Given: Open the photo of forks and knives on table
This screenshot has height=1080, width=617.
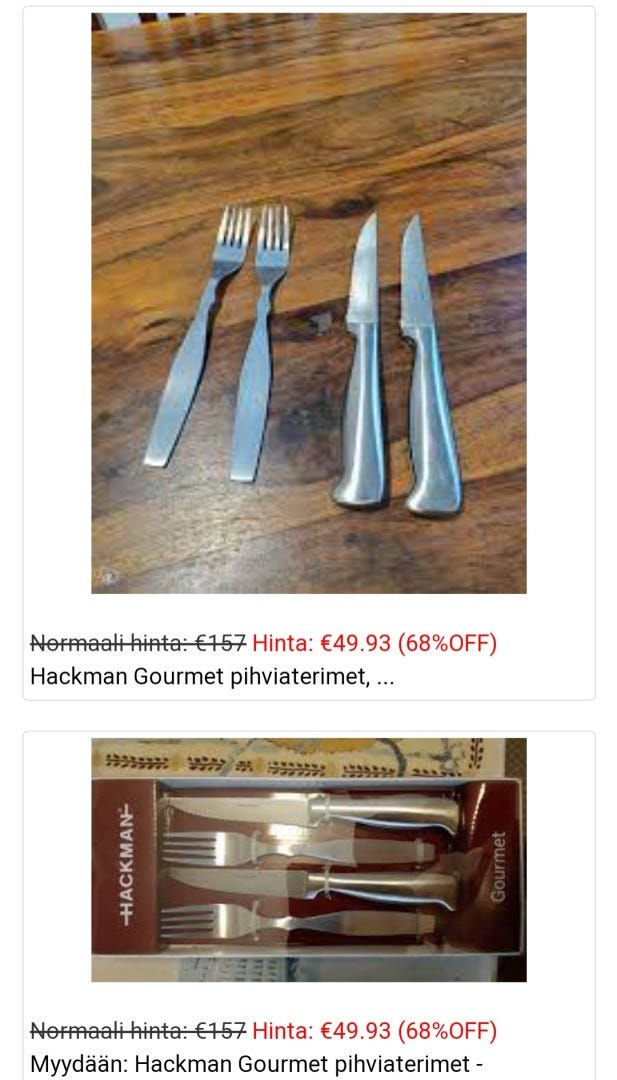Looking at the screenshot, I should (x=308, y=303).
